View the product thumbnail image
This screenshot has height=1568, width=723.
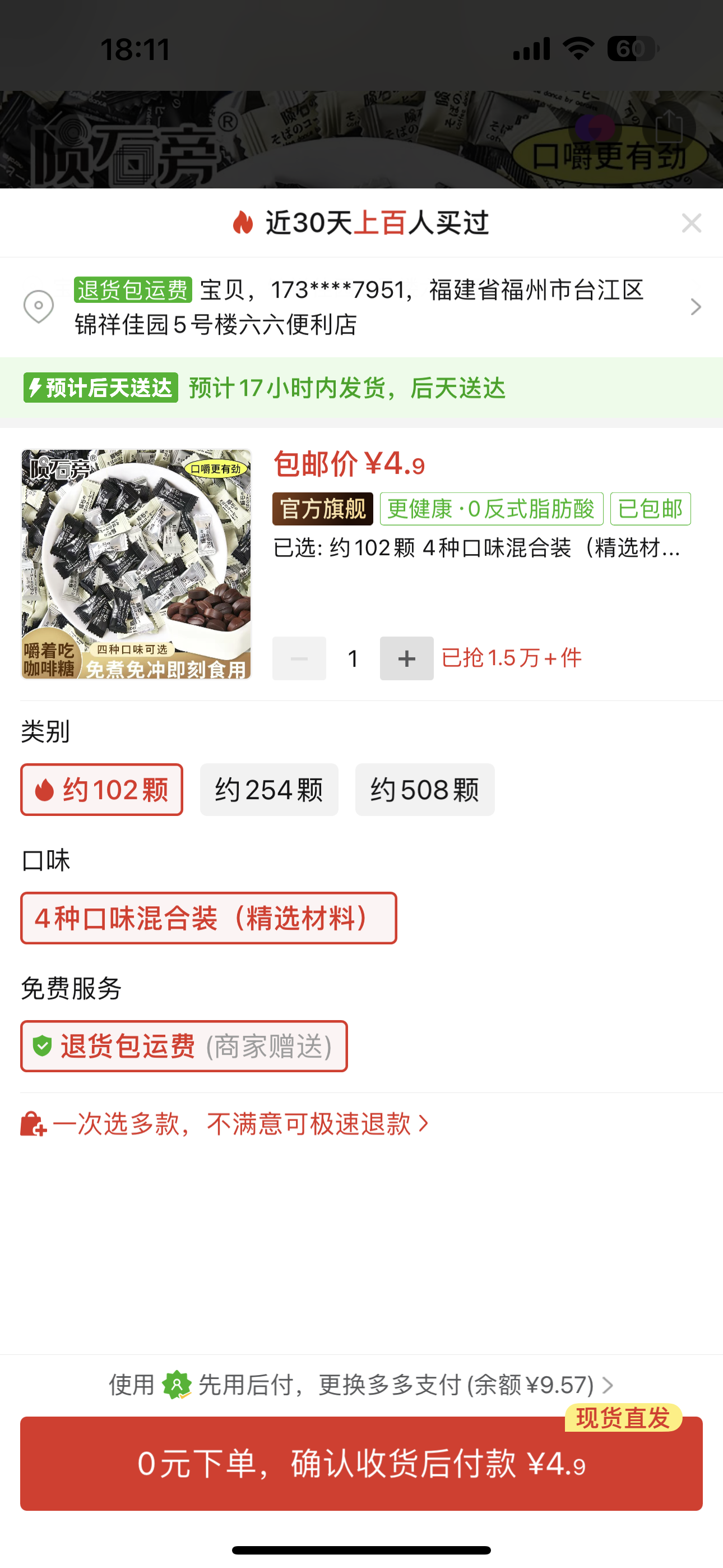tap(136, 564)
